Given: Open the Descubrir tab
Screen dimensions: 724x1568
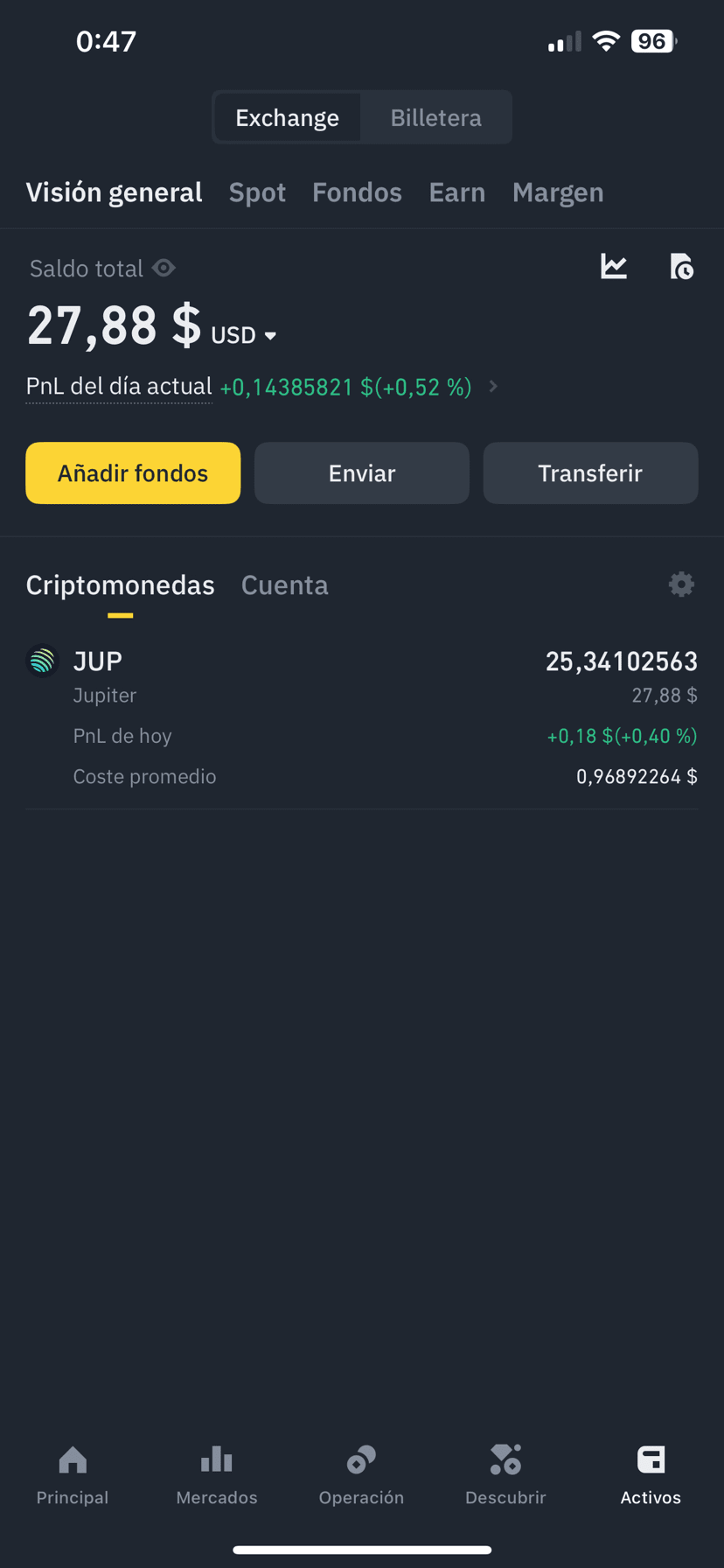Looking at the screenshot, I should point(505,1475).
